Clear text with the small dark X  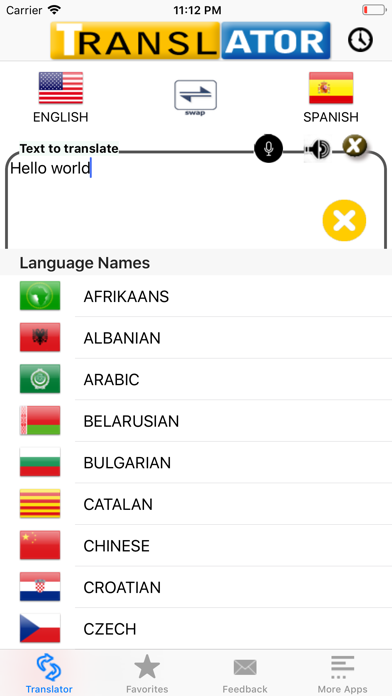[x=355, y=145]
